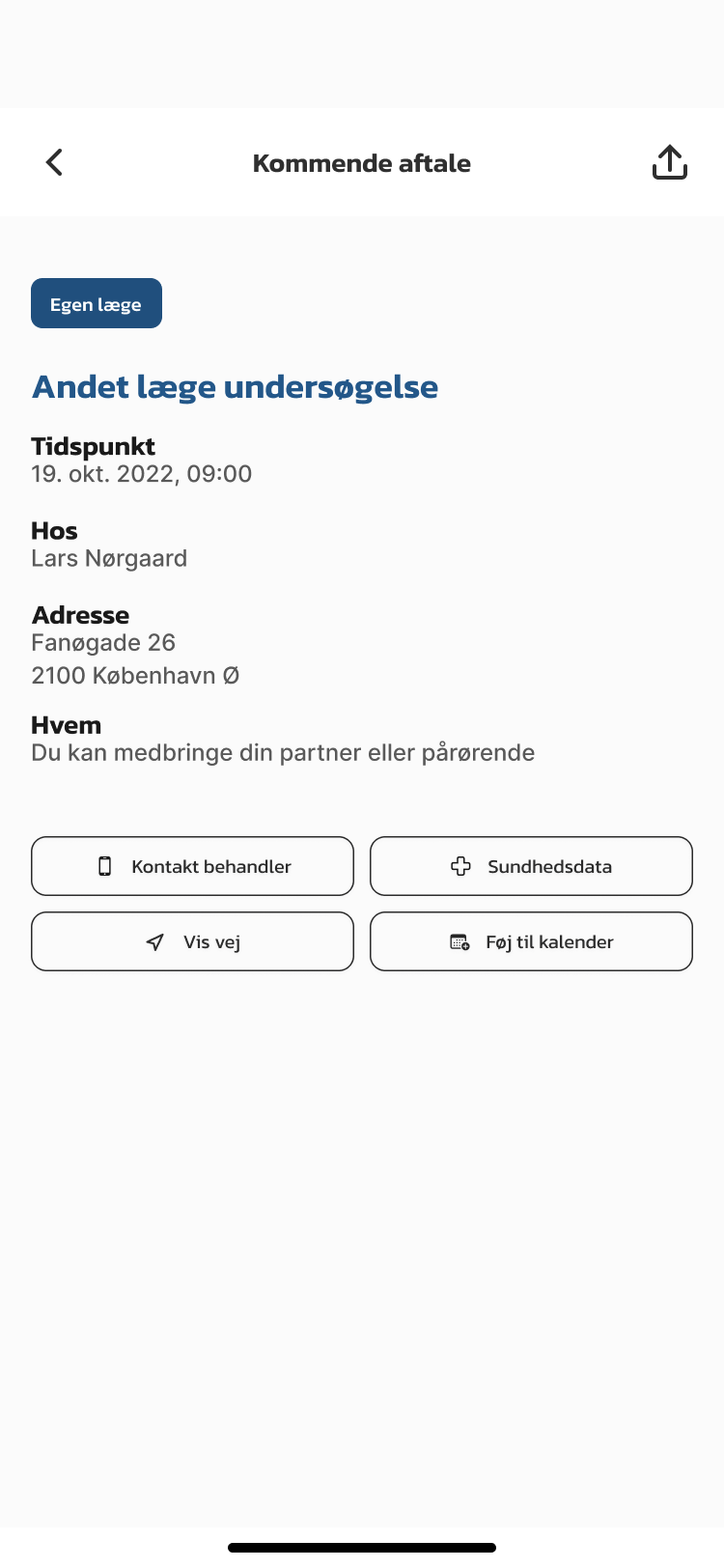This screenshot has width=724, height=1568.
Task: Go back from Kommende aftale
Action: coord(55,162)
